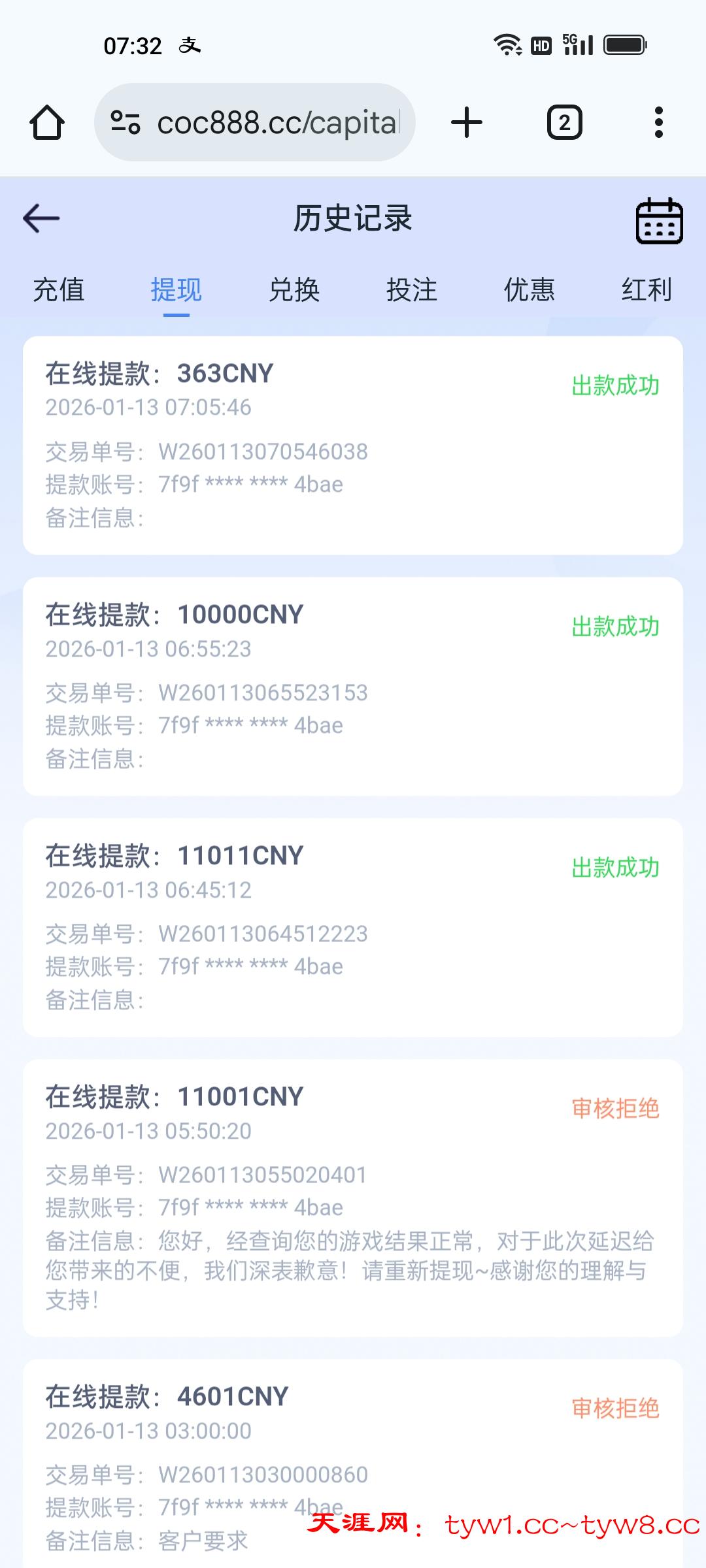The height and width of the screenshot is (1568, 706).
Task: Switch to the 兑换 tab
Action: [x=294, y=290]
